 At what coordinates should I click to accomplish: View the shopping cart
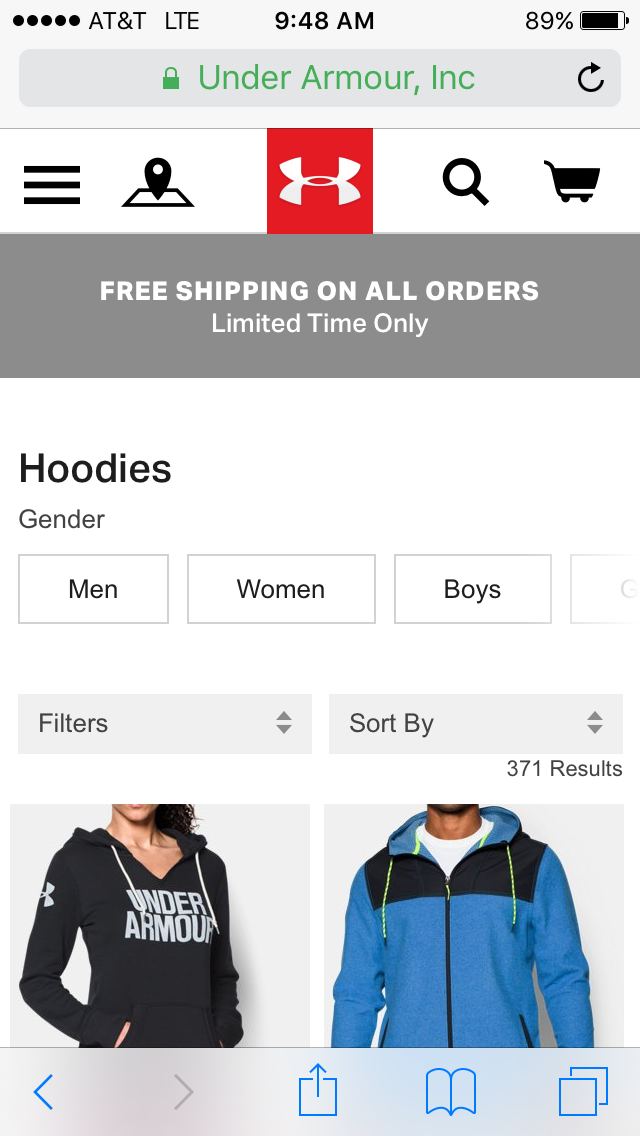coord(572,181)
